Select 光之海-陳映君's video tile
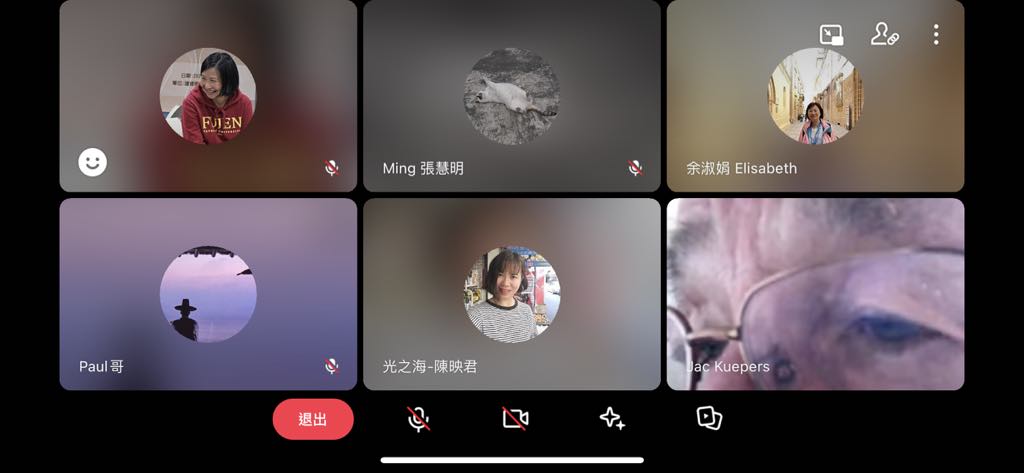Viewport: 1024px width, 473px height. point(511,294)
